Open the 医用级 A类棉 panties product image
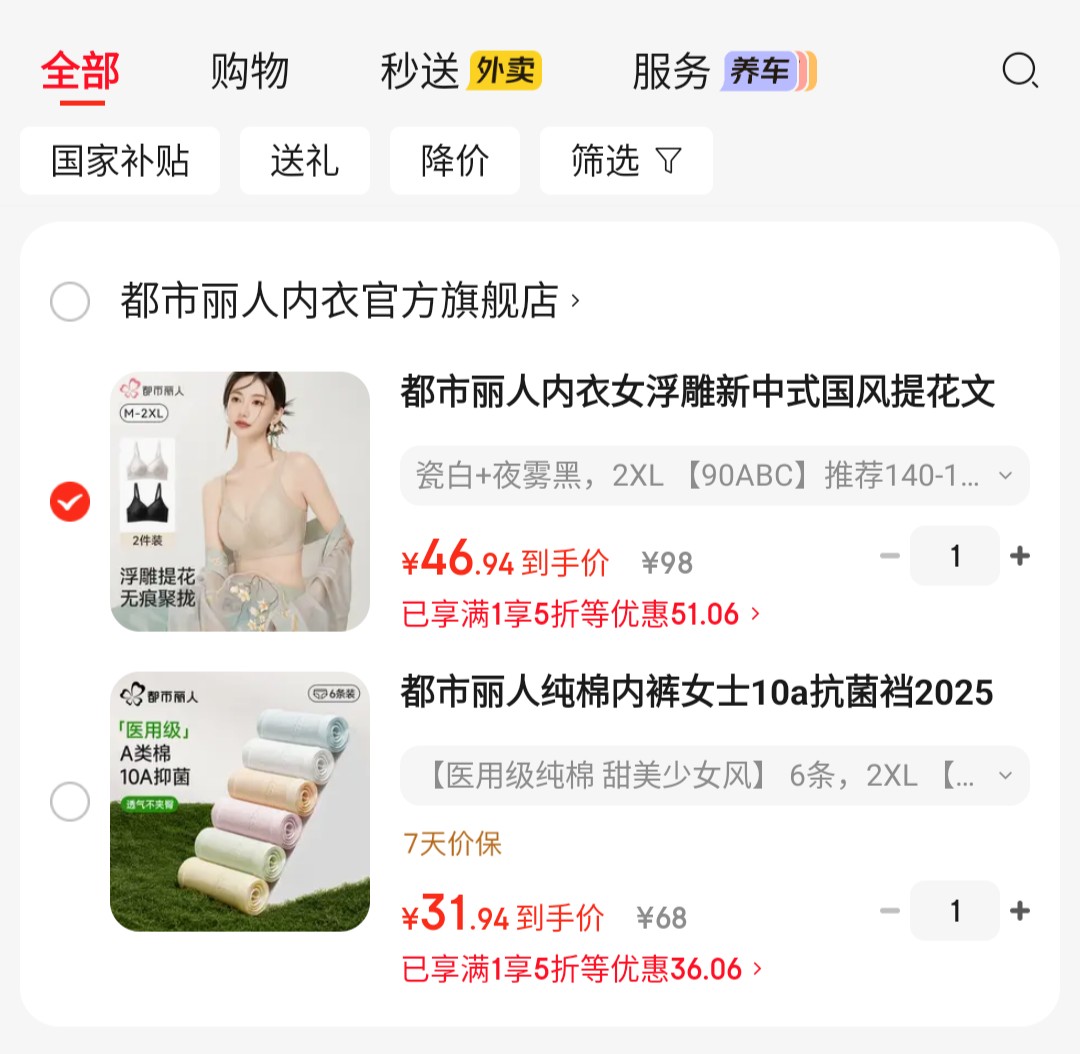 (x=240, y=802)
